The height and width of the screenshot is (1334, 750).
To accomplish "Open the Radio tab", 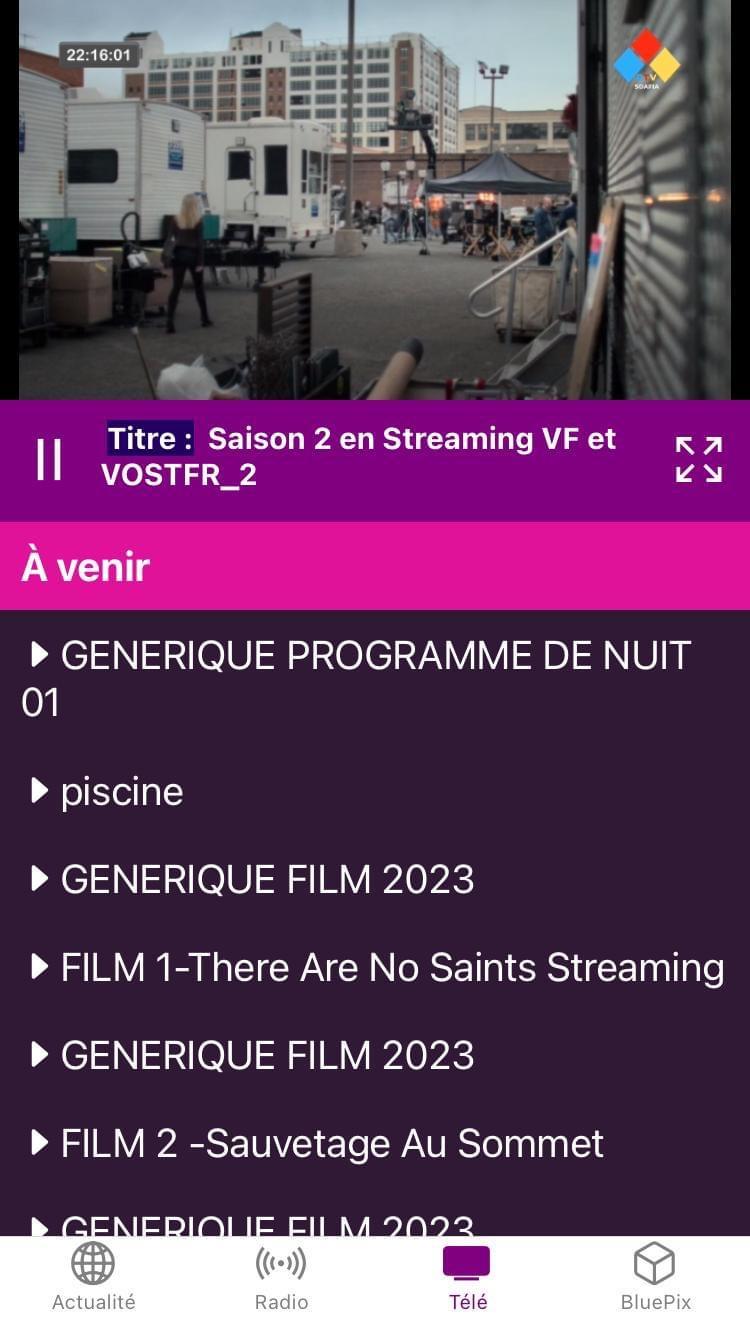I will click(281, 1277).
